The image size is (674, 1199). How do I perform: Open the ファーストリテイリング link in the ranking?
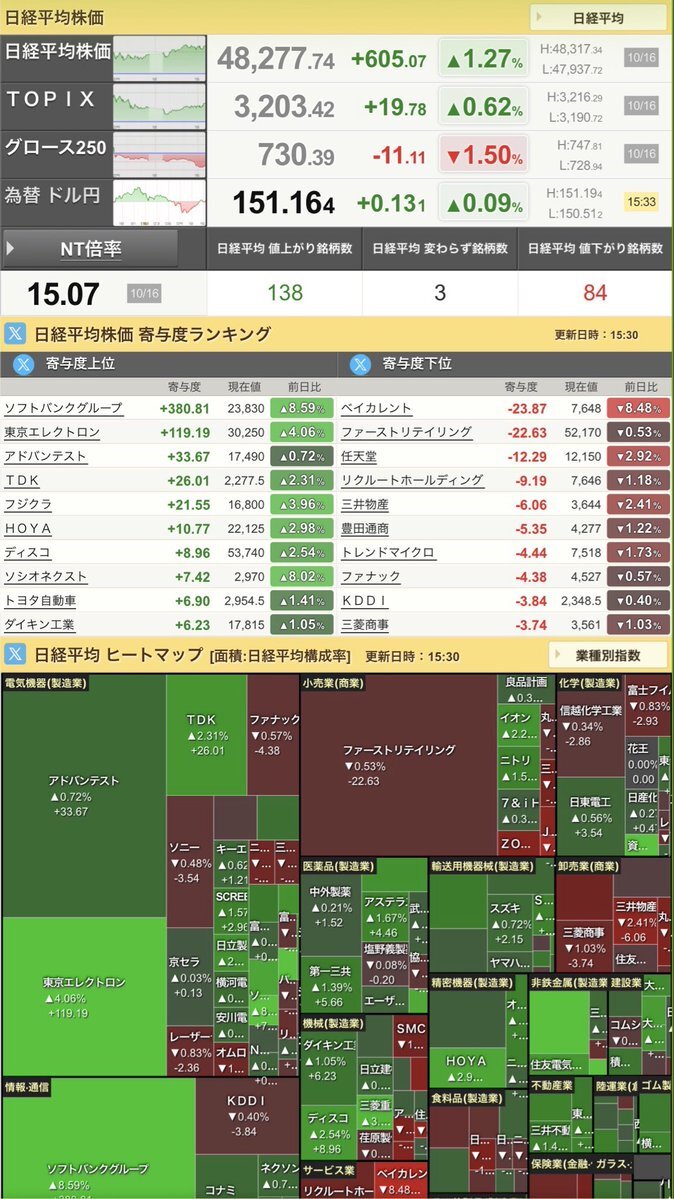406,432
